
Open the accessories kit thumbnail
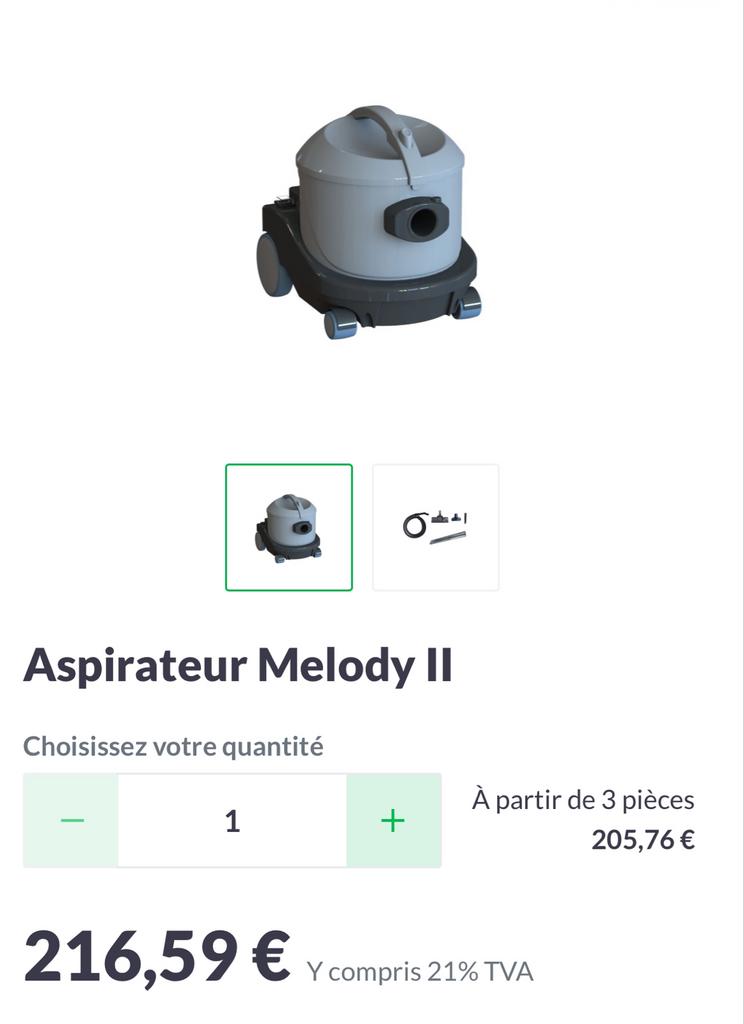[437, 527]
